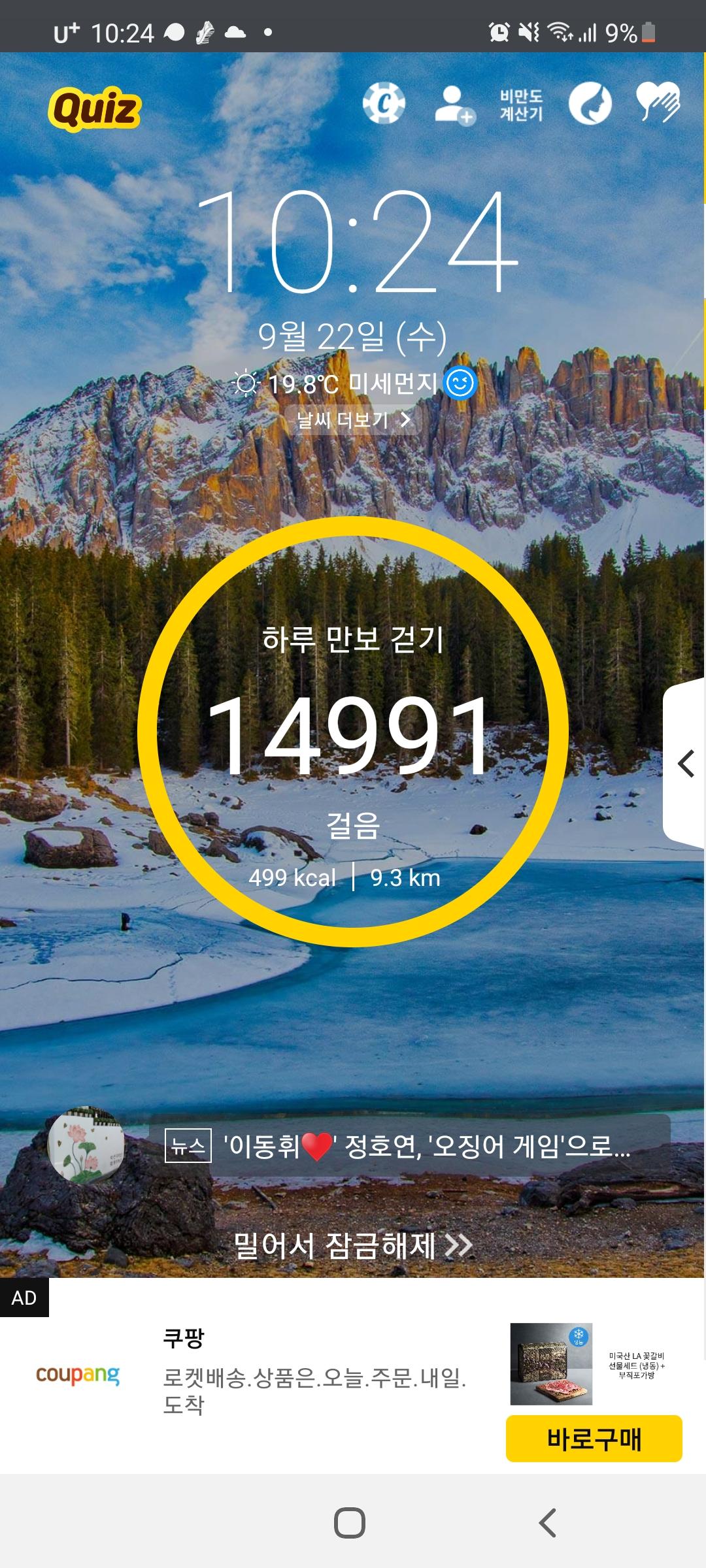Viewport: 706px width, 1568px height.
Task: Open the cash coin icon
Action: coord(384,103)
